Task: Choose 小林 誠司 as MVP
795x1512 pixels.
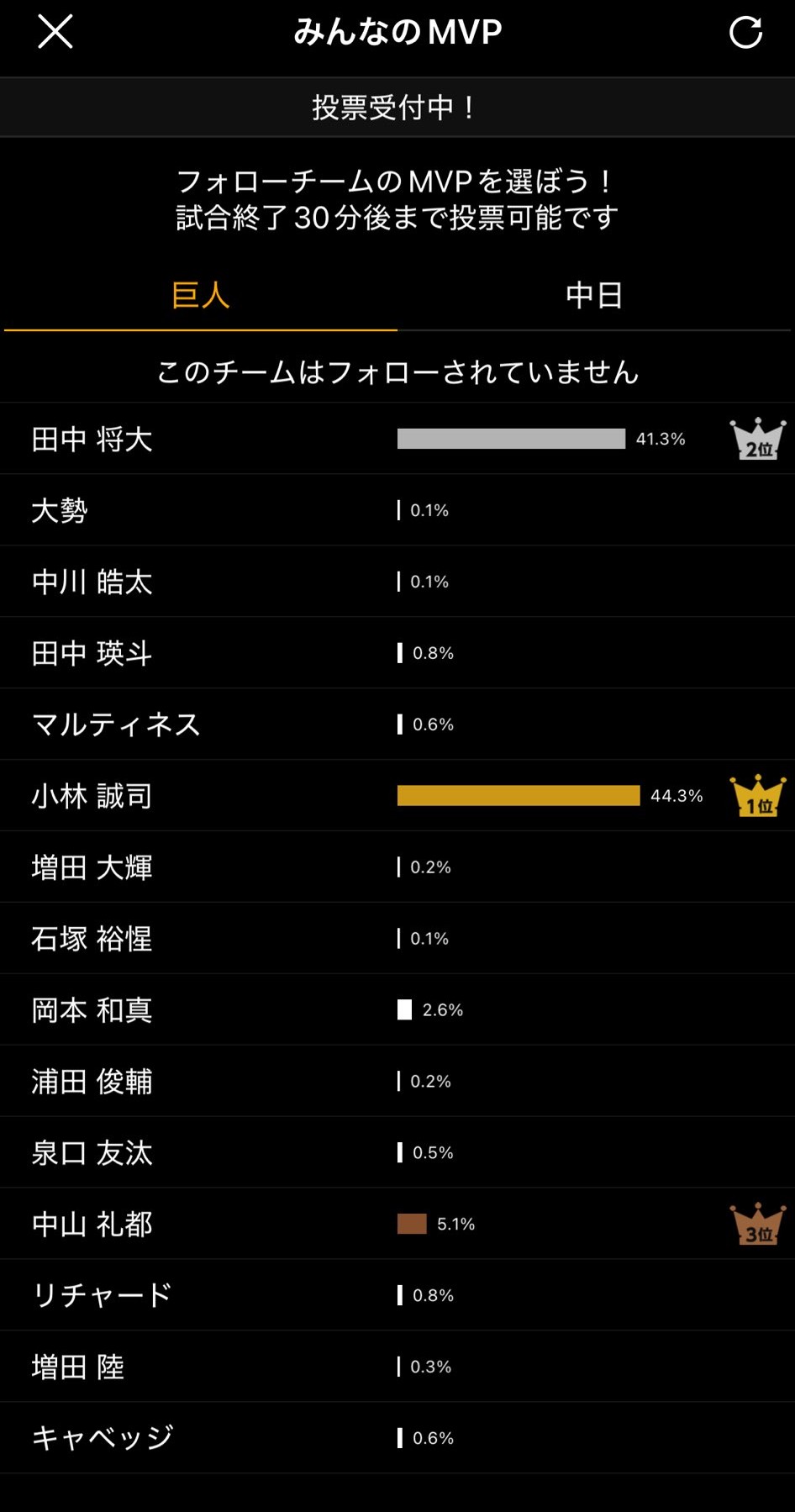Action: (x=397, y=796)
